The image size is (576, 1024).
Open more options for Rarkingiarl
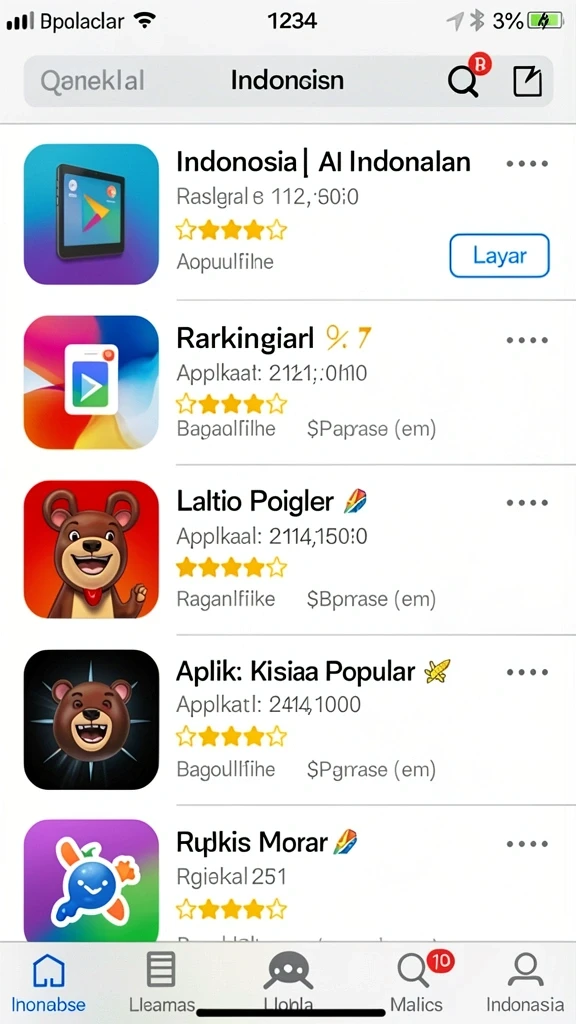[x=527, y=340]
